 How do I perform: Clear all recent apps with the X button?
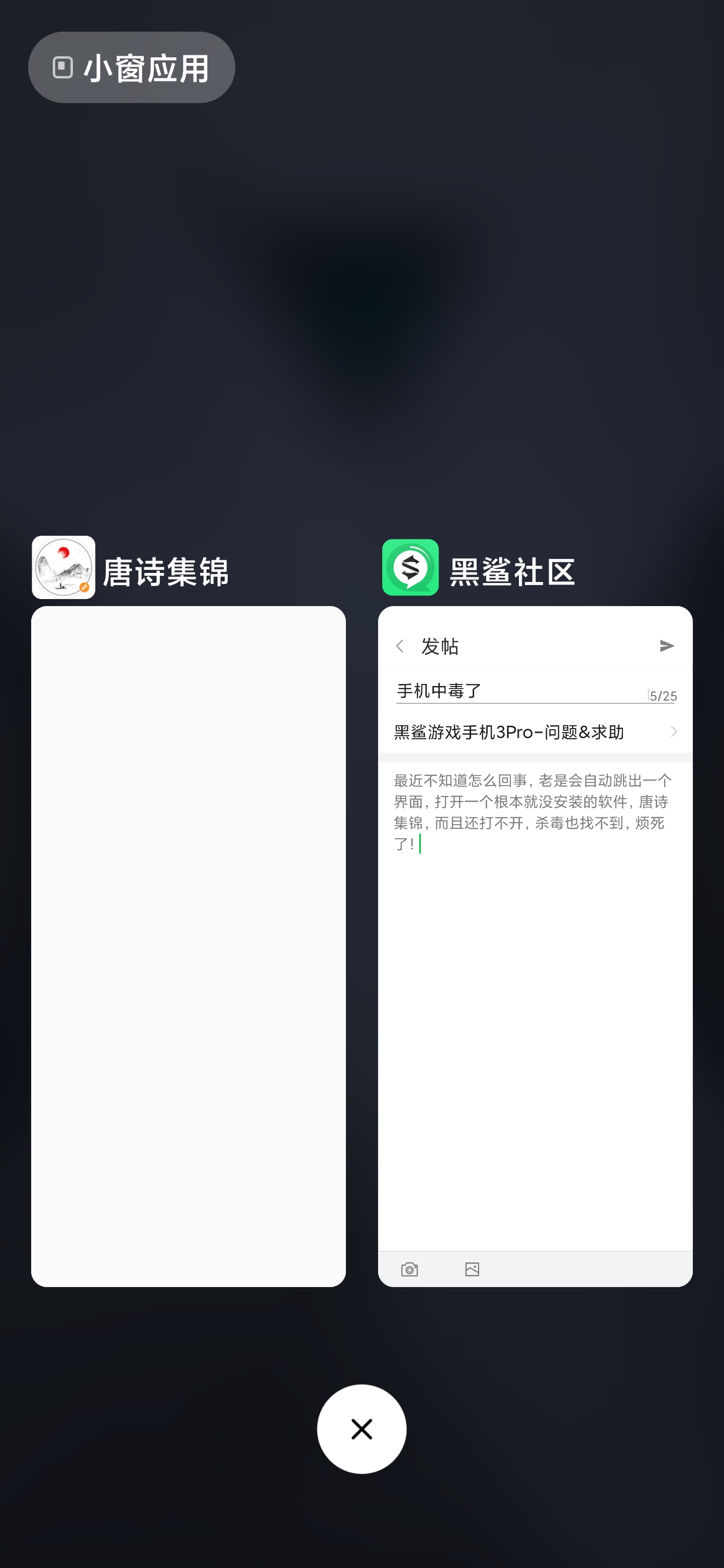(x=361, y=1429)
